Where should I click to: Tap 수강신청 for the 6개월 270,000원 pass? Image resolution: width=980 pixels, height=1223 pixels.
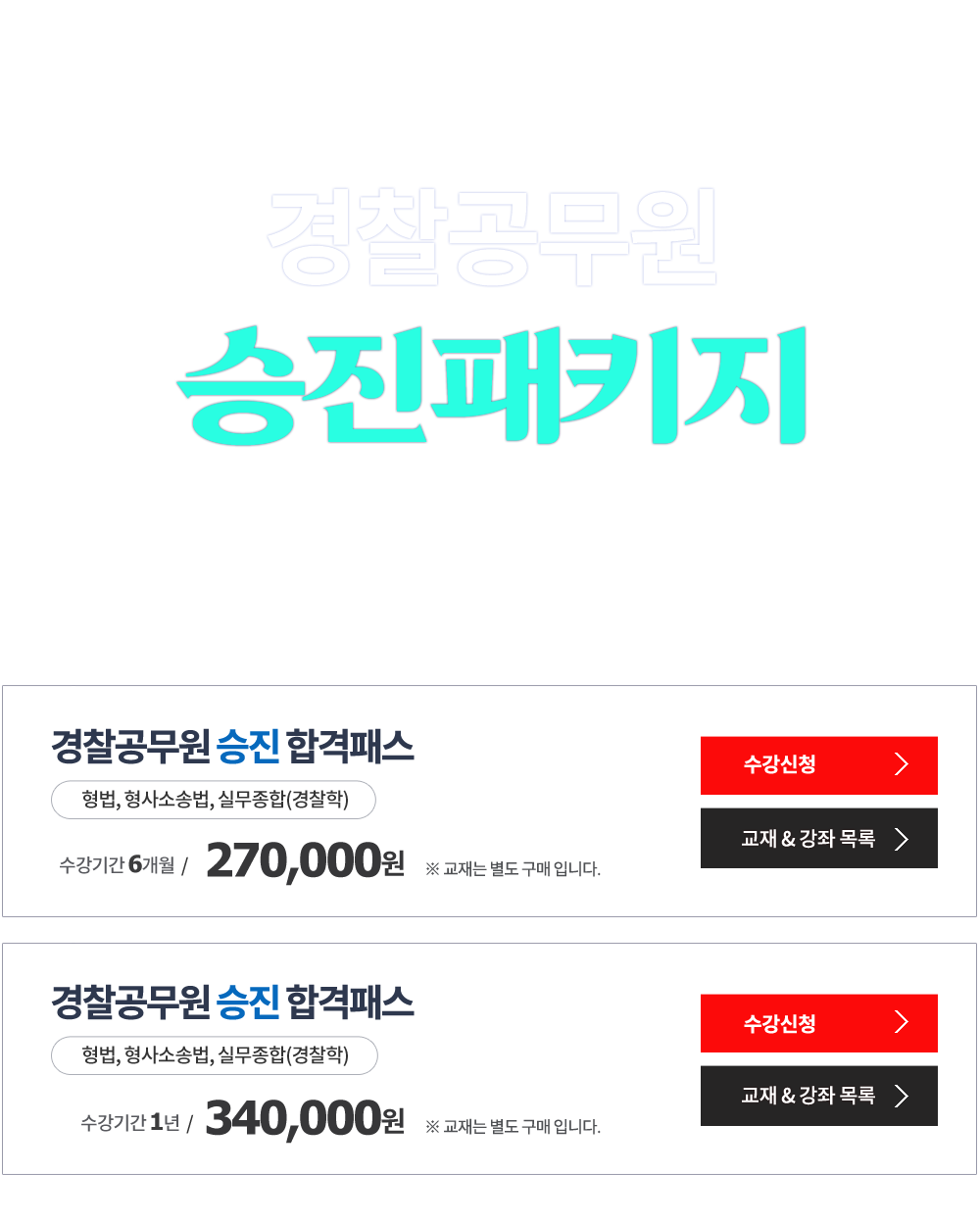click(x=818, y=765)
